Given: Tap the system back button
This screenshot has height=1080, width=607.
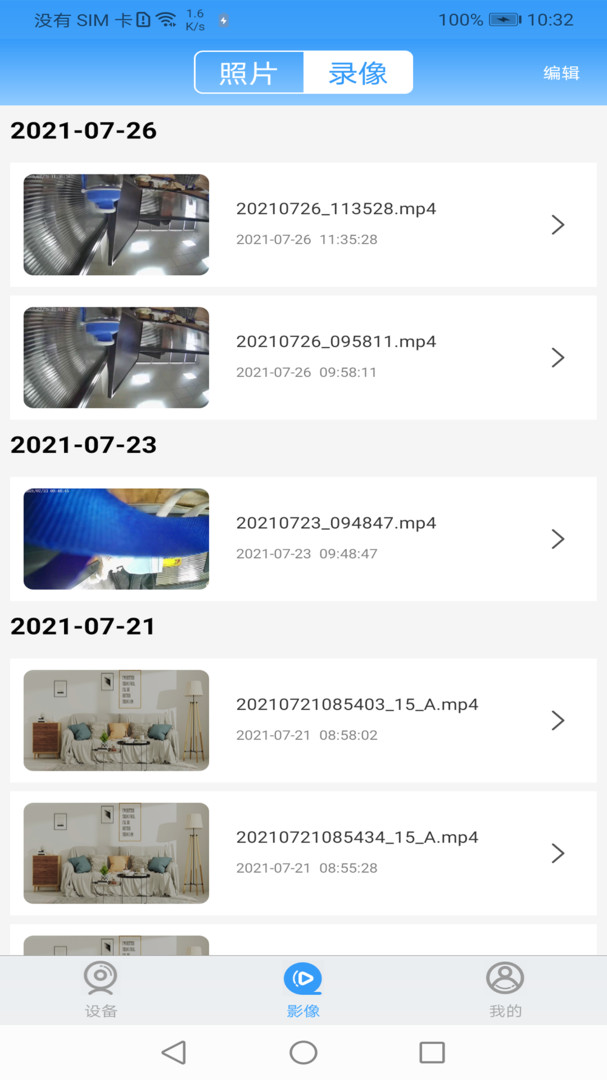Looking at the screenshot, I should pyautogui.click(x=174, y=1052).
